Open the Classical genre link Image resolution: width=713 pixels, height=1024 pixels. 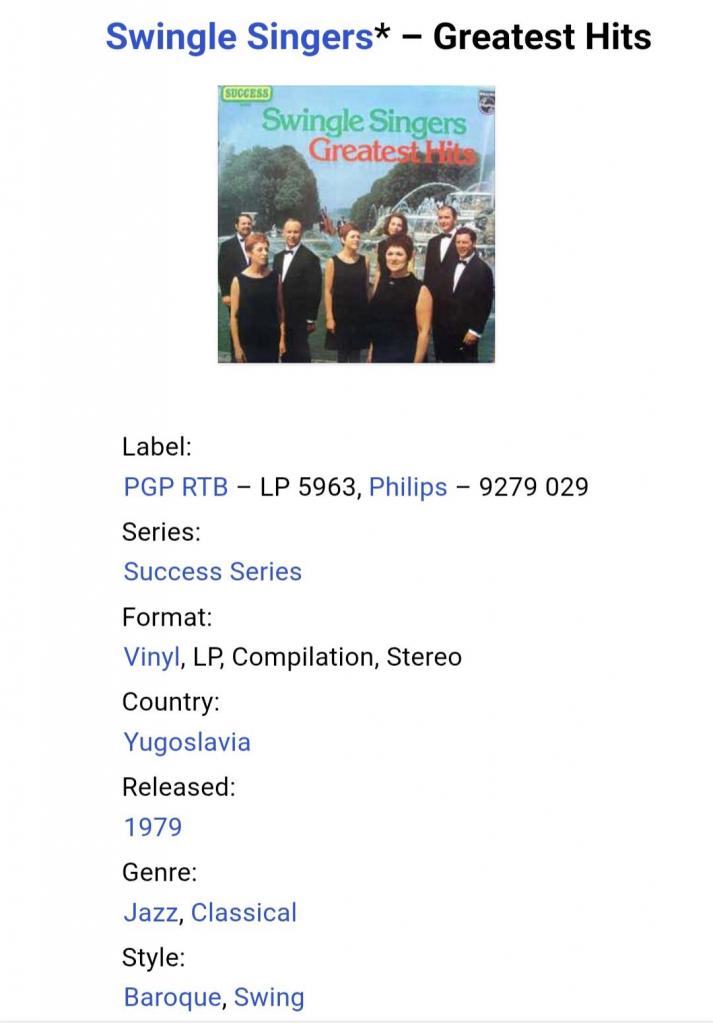click(x=244, y=913)
